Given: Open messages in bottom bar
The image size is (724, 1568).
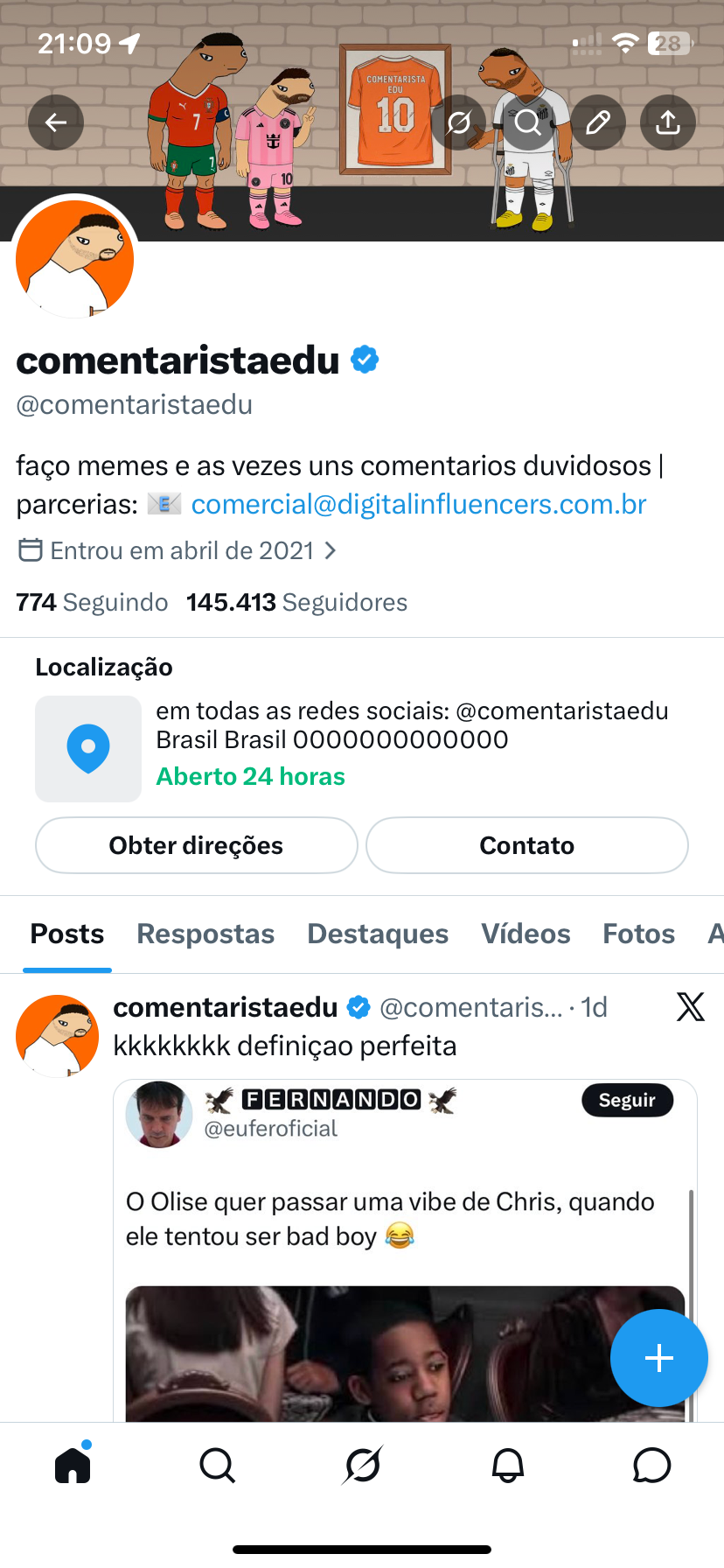Looking at the screenshot, I should [x=651, y=1465].
